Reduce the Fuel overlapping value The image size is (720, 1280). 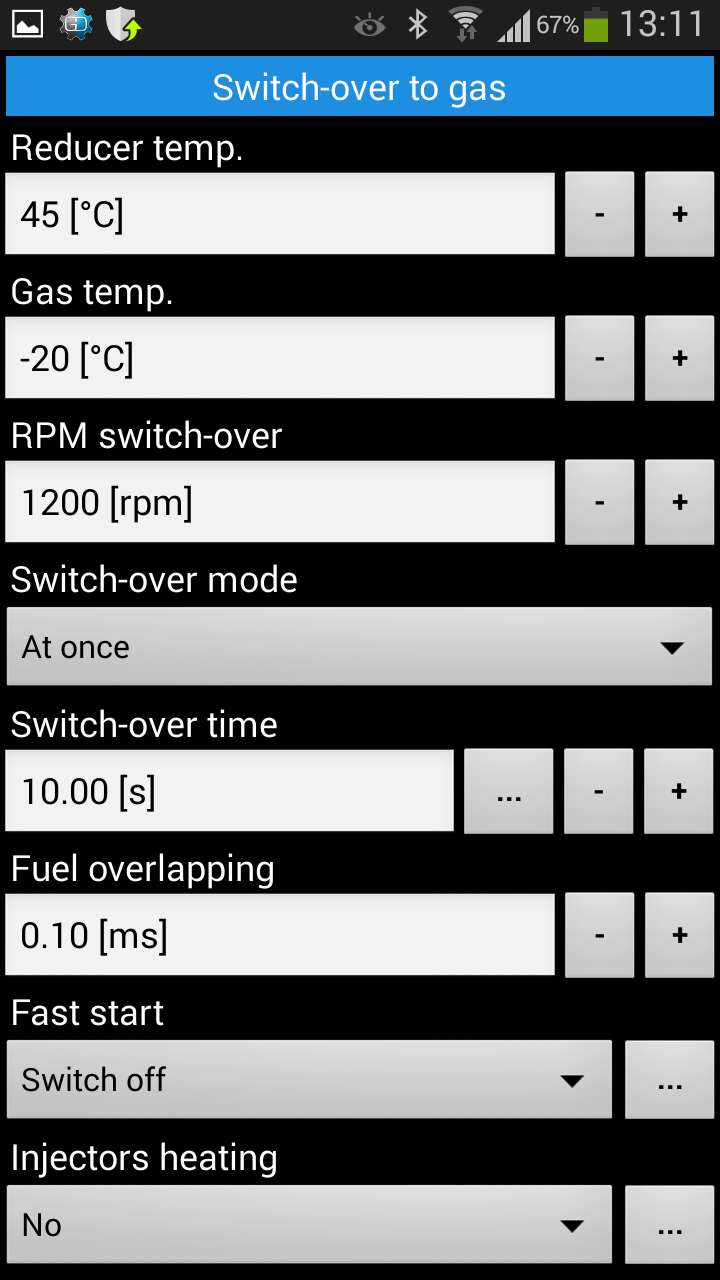pyautogui.click(x=599, y=935)
